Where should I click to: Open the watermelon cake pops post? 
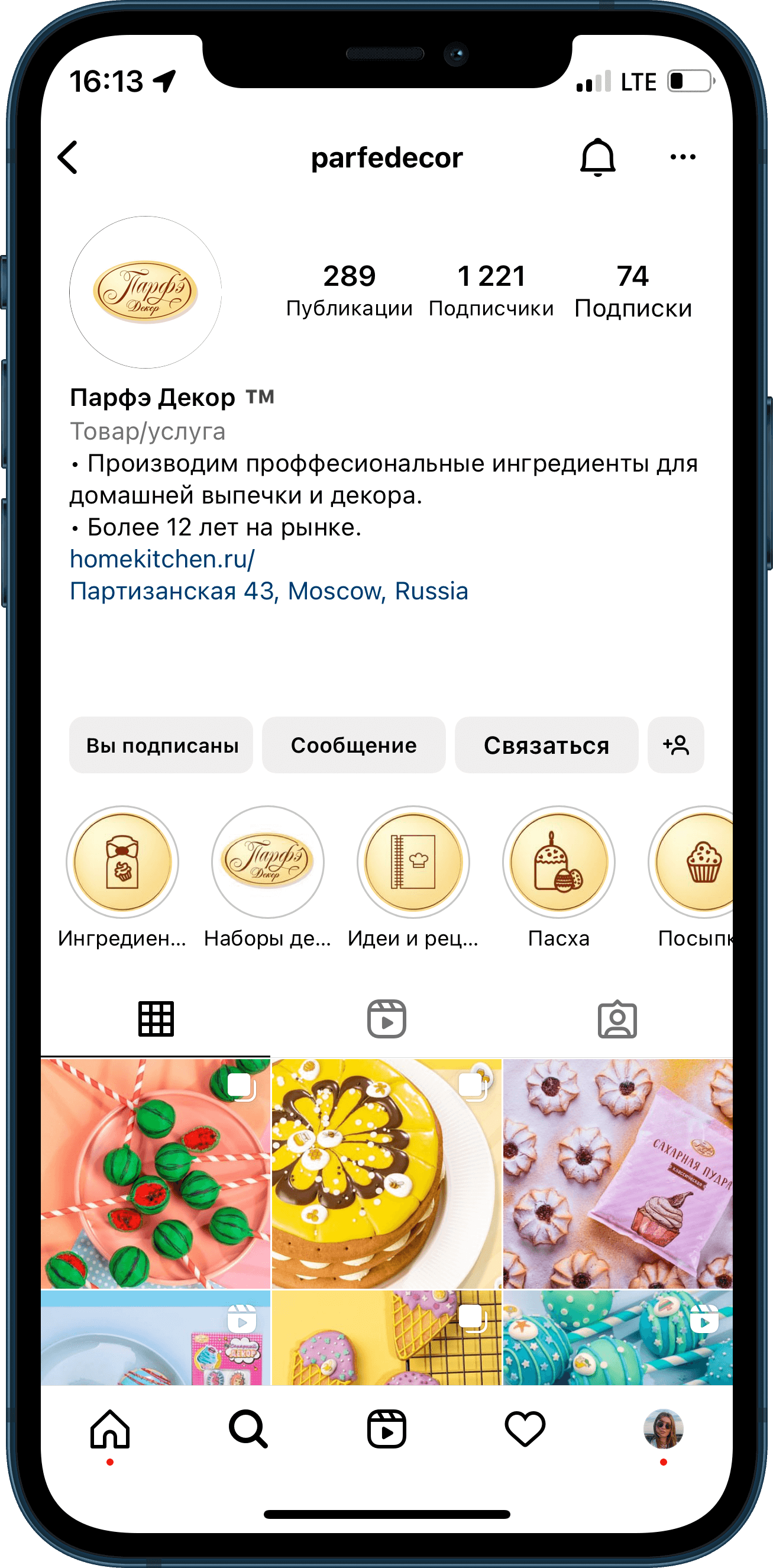(x=156, y=1173)
